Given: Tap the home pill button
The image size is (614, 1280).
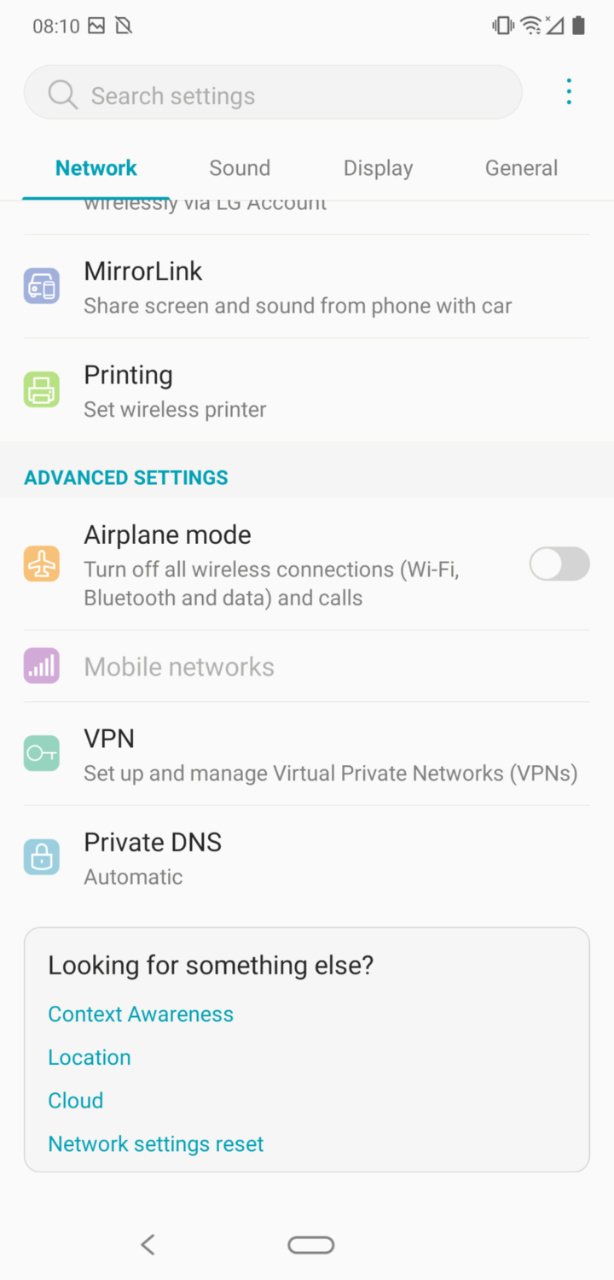Looking at the screenshot, I should pyautogui.click(x=311, y=1244).
